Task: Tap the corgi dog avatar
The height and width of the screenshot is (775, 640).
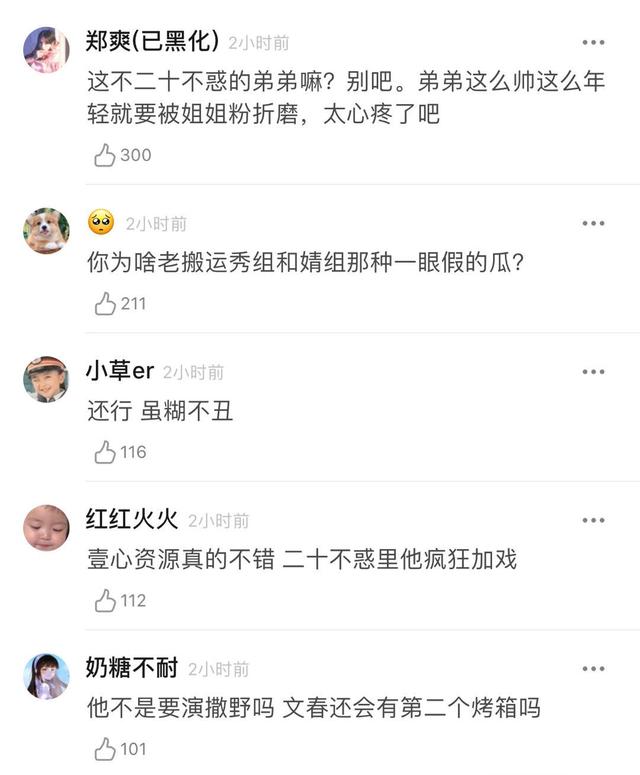Action: pos(46,230)
